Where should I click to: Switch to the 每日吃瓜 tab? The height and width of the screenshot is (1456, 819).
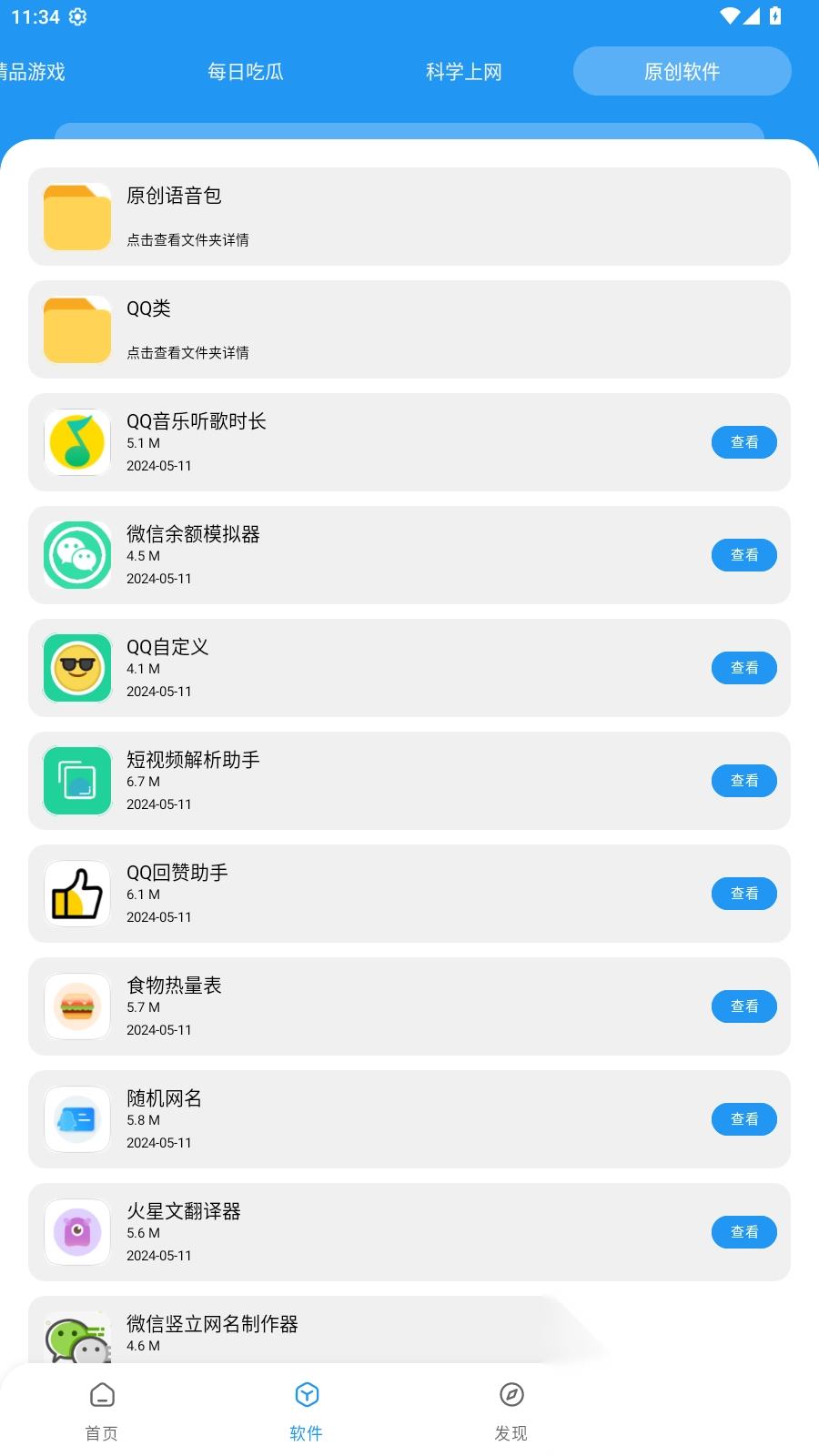coord(246,71)
